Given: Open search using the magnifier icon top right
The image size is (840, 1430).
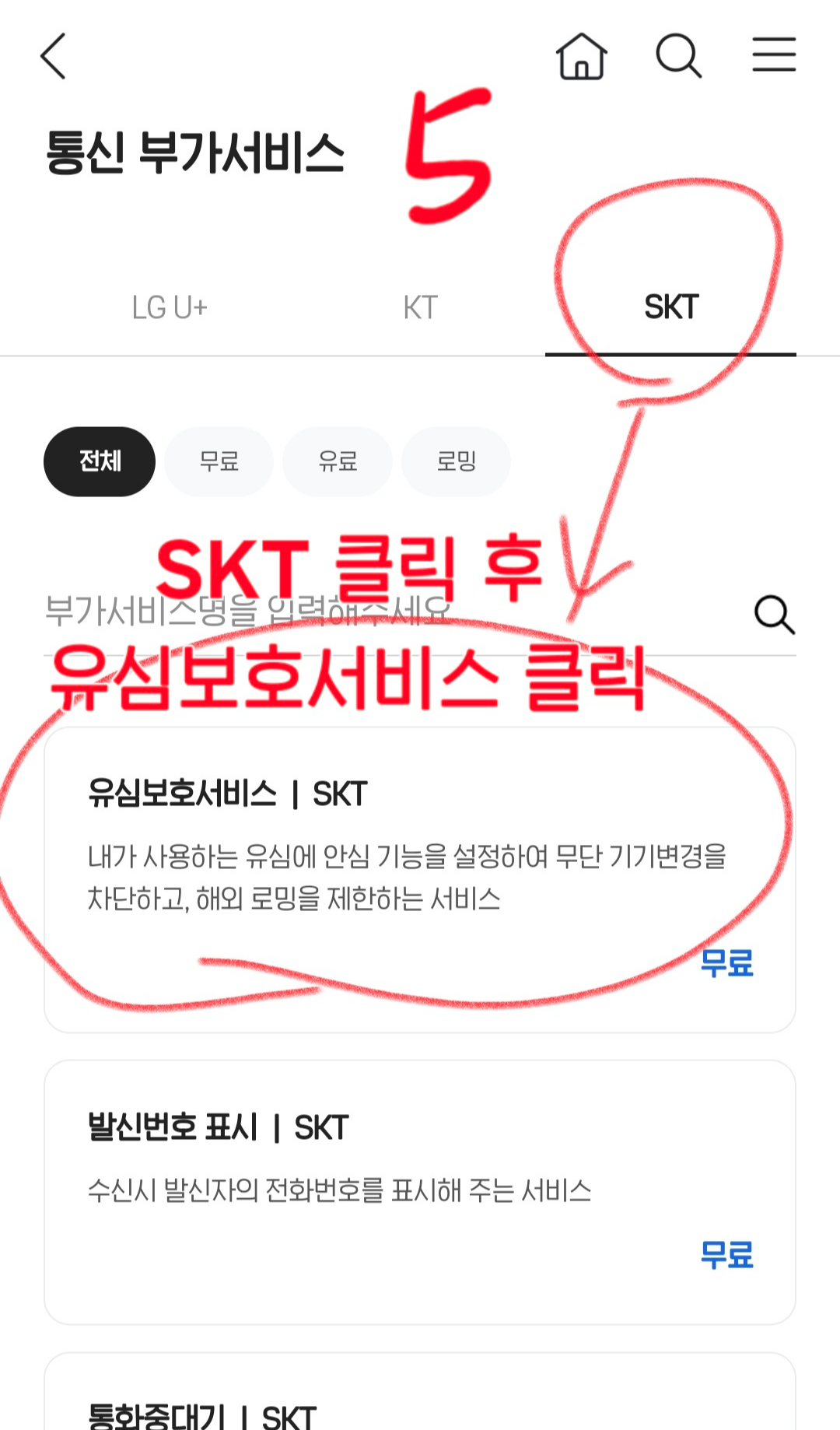Looking at the screenshot, I should (x=678, y=56).
